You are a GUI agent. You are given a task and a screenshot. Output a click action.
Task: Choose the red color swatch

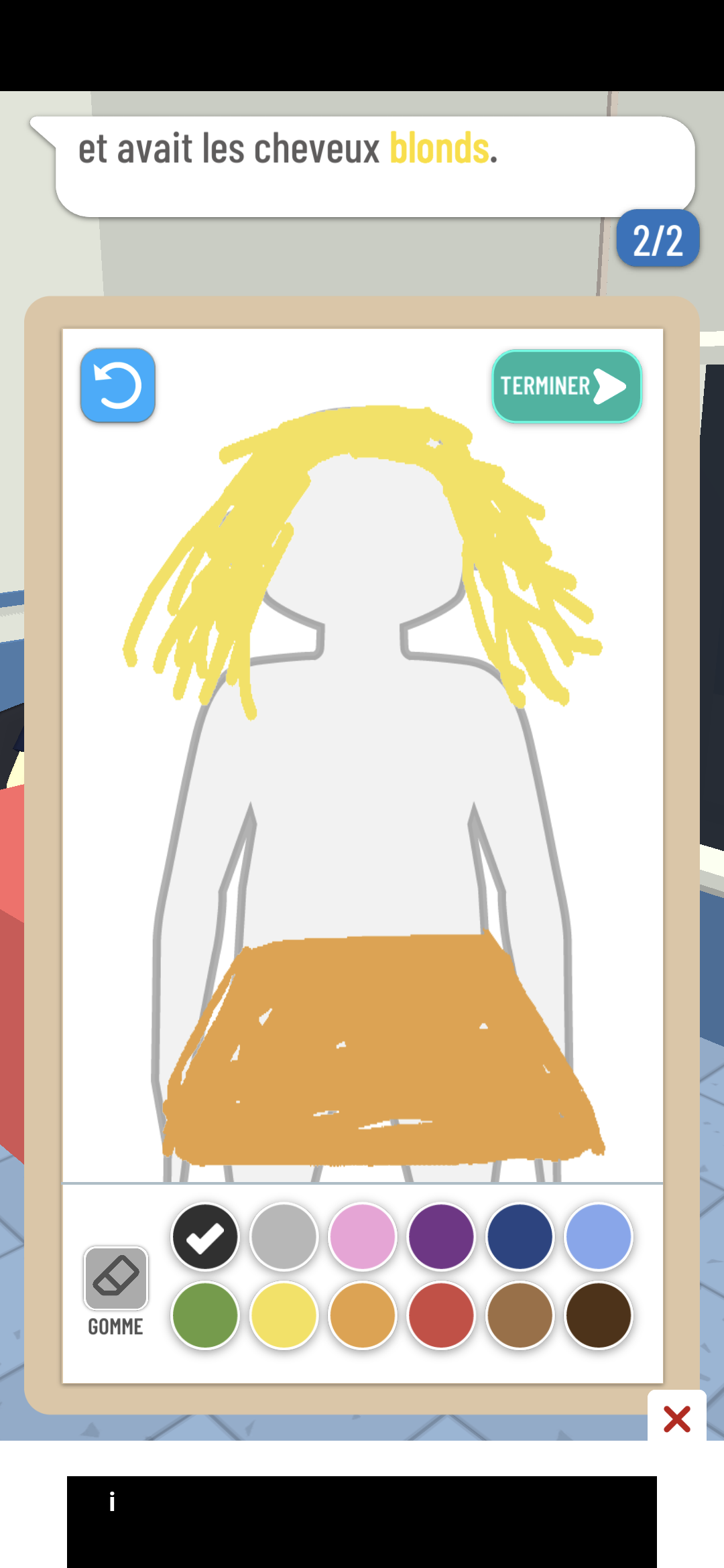[441, 1315]
